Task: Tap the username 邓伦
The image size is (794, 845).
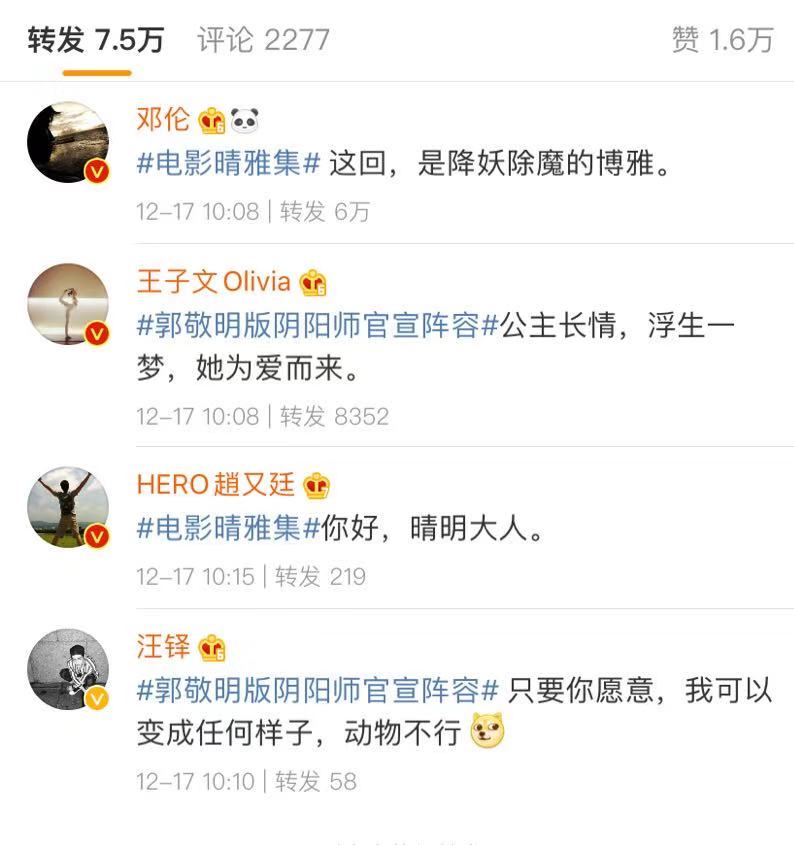Action: point(163,119)
